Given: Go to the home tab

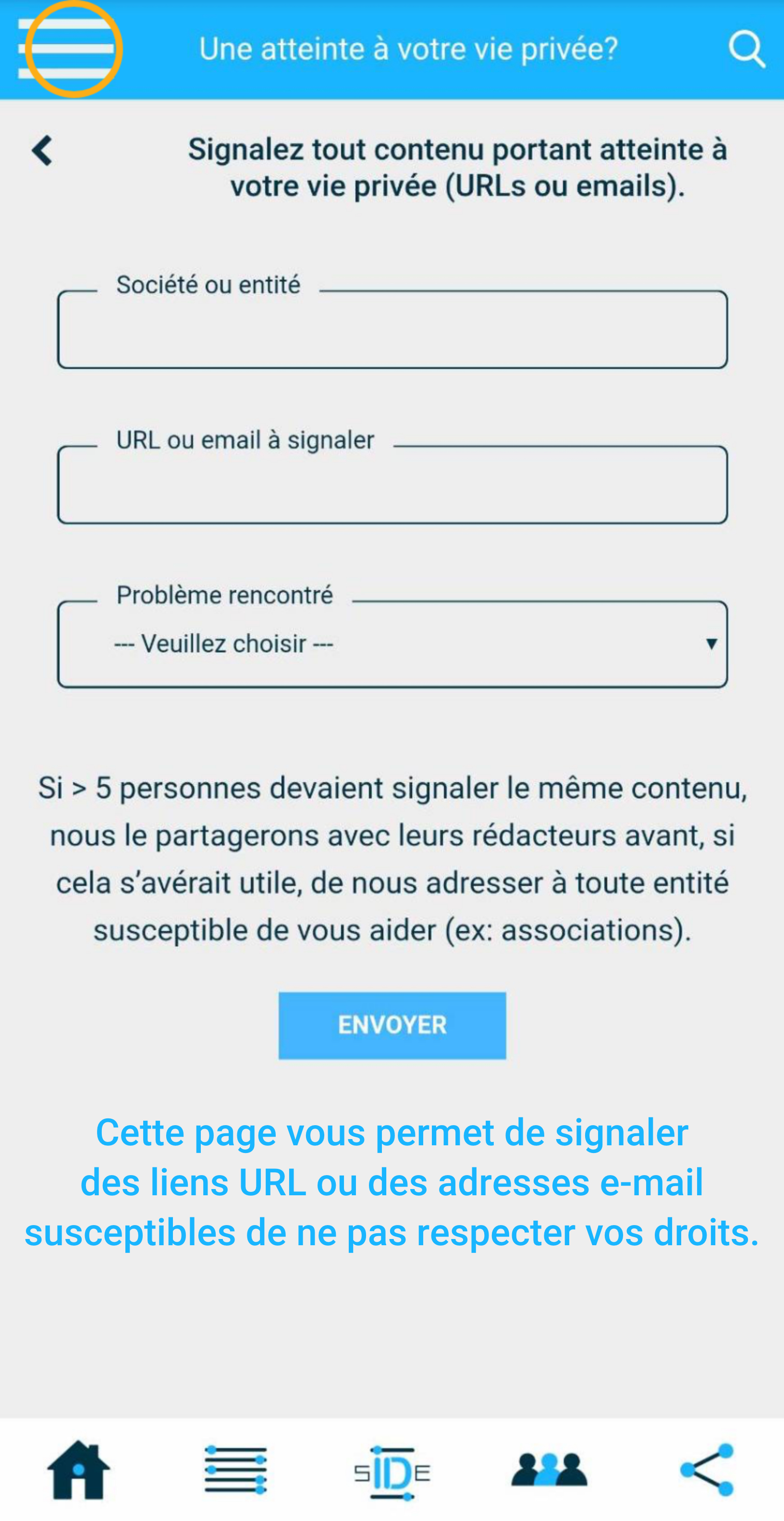Looking at the screenshot, I should (x=78, y=1470).
